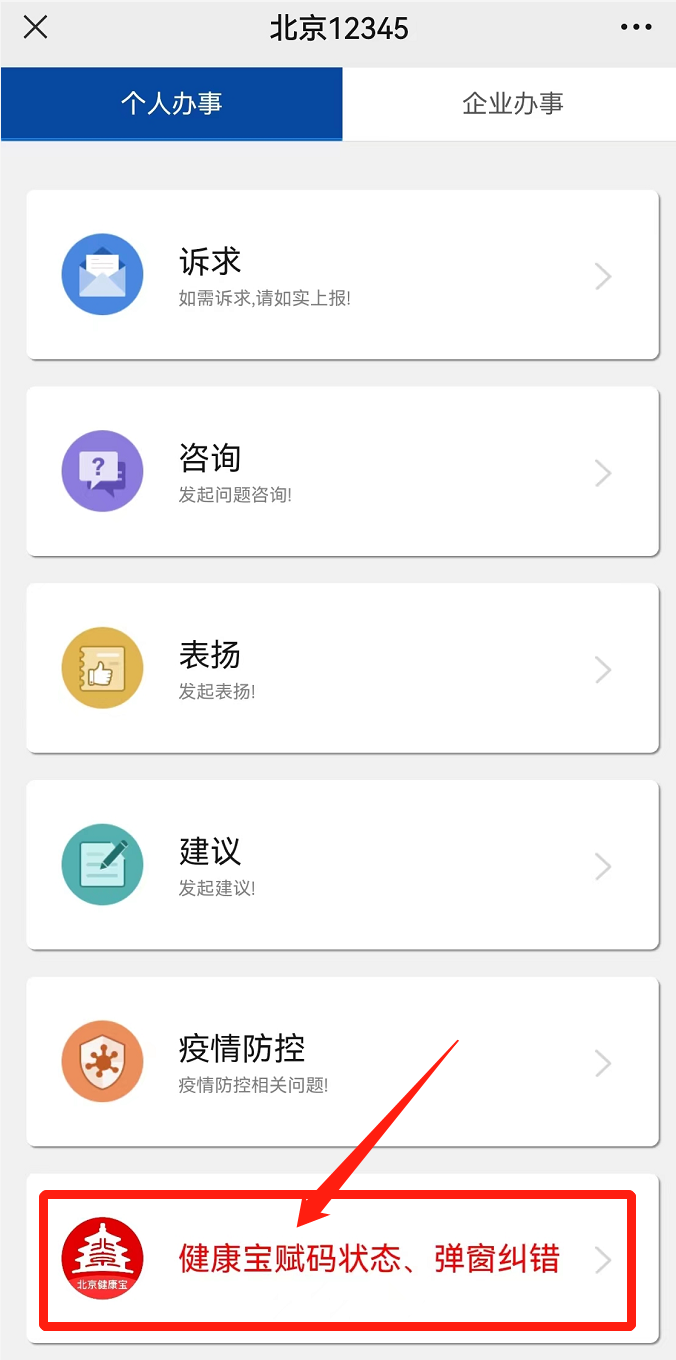This screenshot has height=1360, width=676.
Task: Close the 北京12345 page
Action: 35,28
